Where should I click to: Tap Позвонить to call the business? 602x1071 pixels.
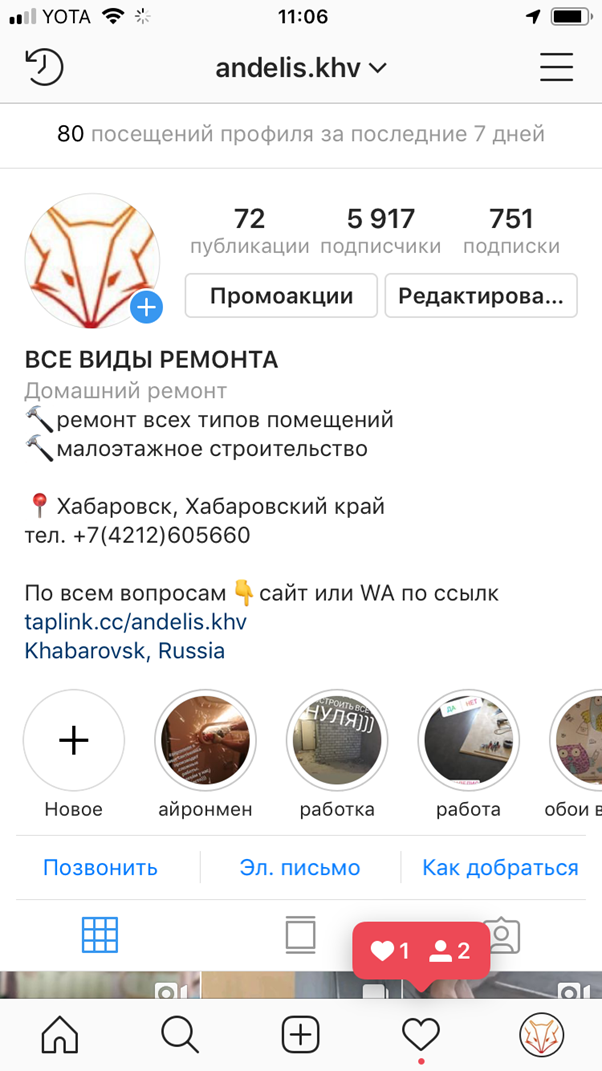[100, 867]
